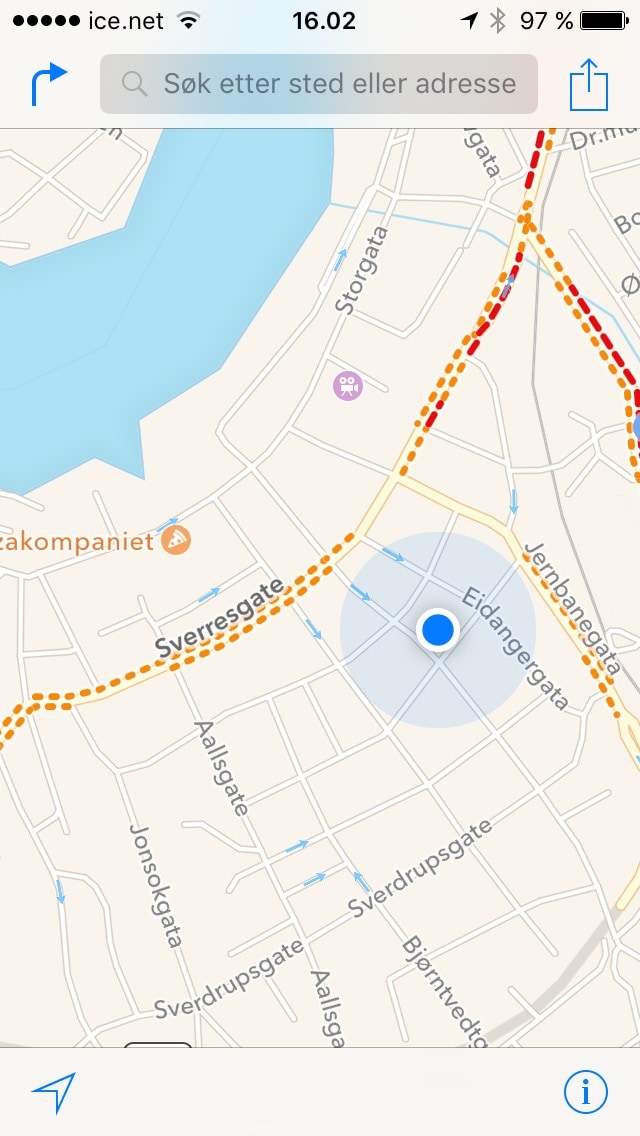The width and height of the screenshot is (640, 1136).
Task: Select the pizza restaurant marker on map
Action: tap(176, 542)
